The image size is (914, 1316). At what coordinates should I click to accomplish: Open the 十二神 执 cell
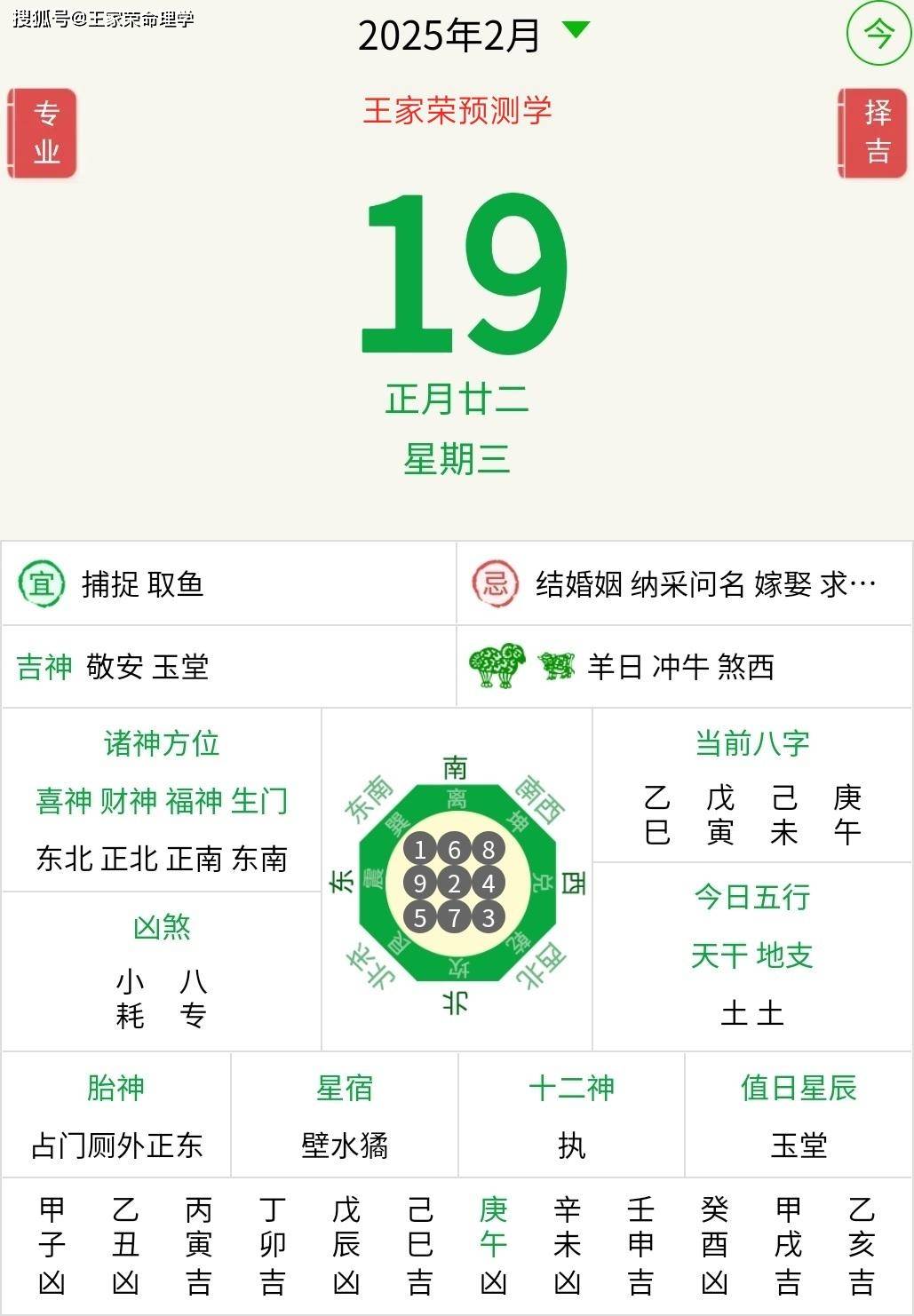571,1116
